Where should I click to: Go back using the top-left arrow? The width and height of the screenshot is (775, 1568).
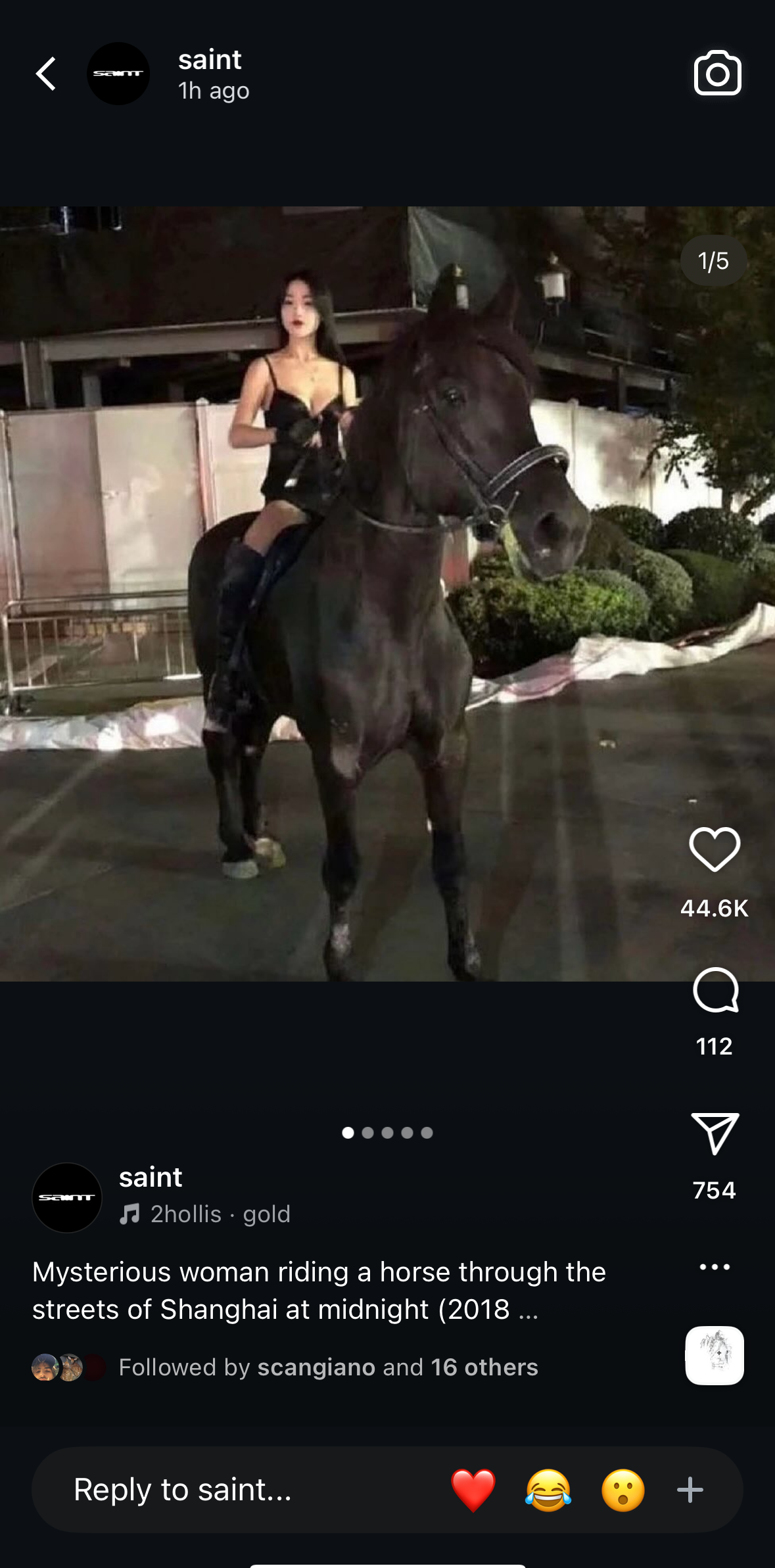[46, 73]
